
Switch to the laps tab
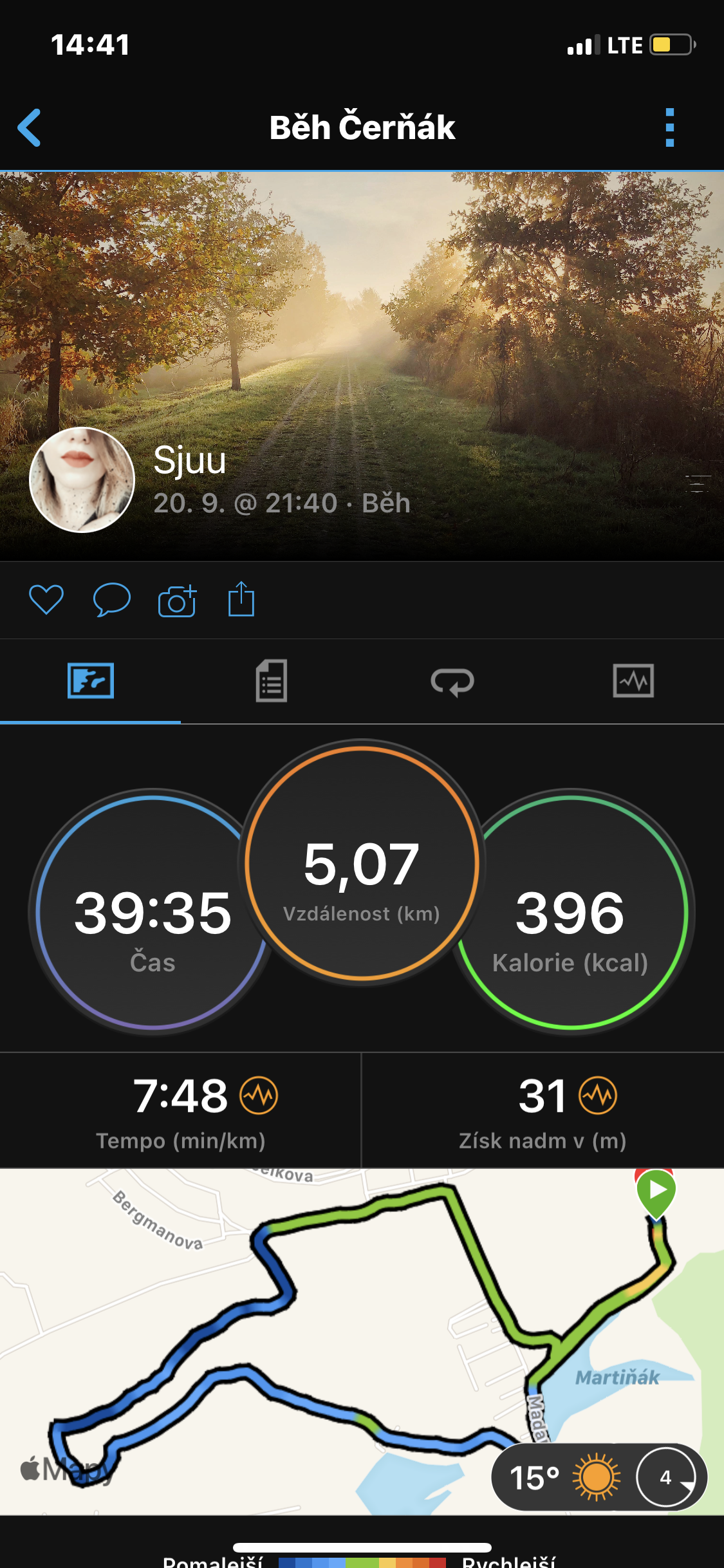click(452, 681)
